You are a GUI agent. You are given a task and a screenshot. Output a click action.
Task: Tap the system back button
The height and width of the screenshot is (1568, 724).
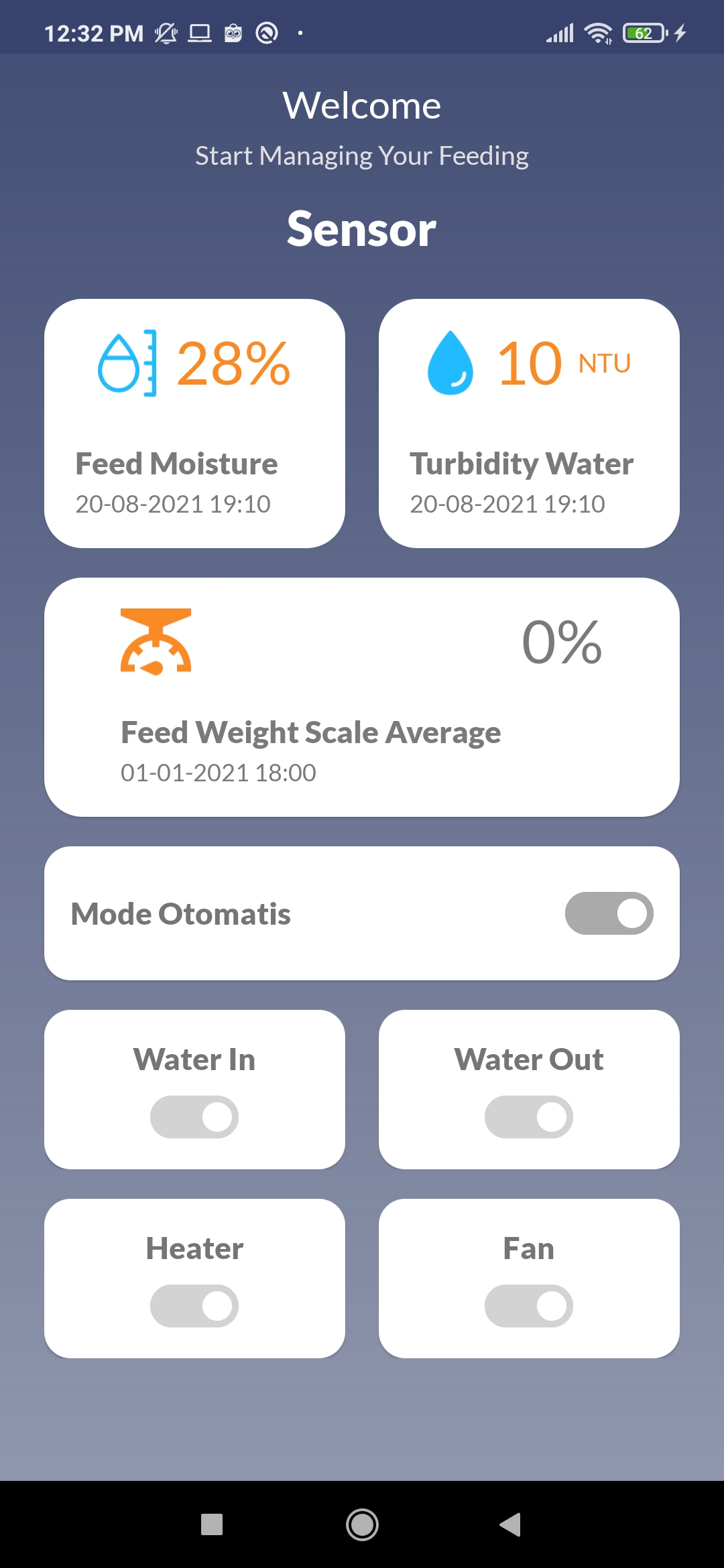[x=510, y=1524]
